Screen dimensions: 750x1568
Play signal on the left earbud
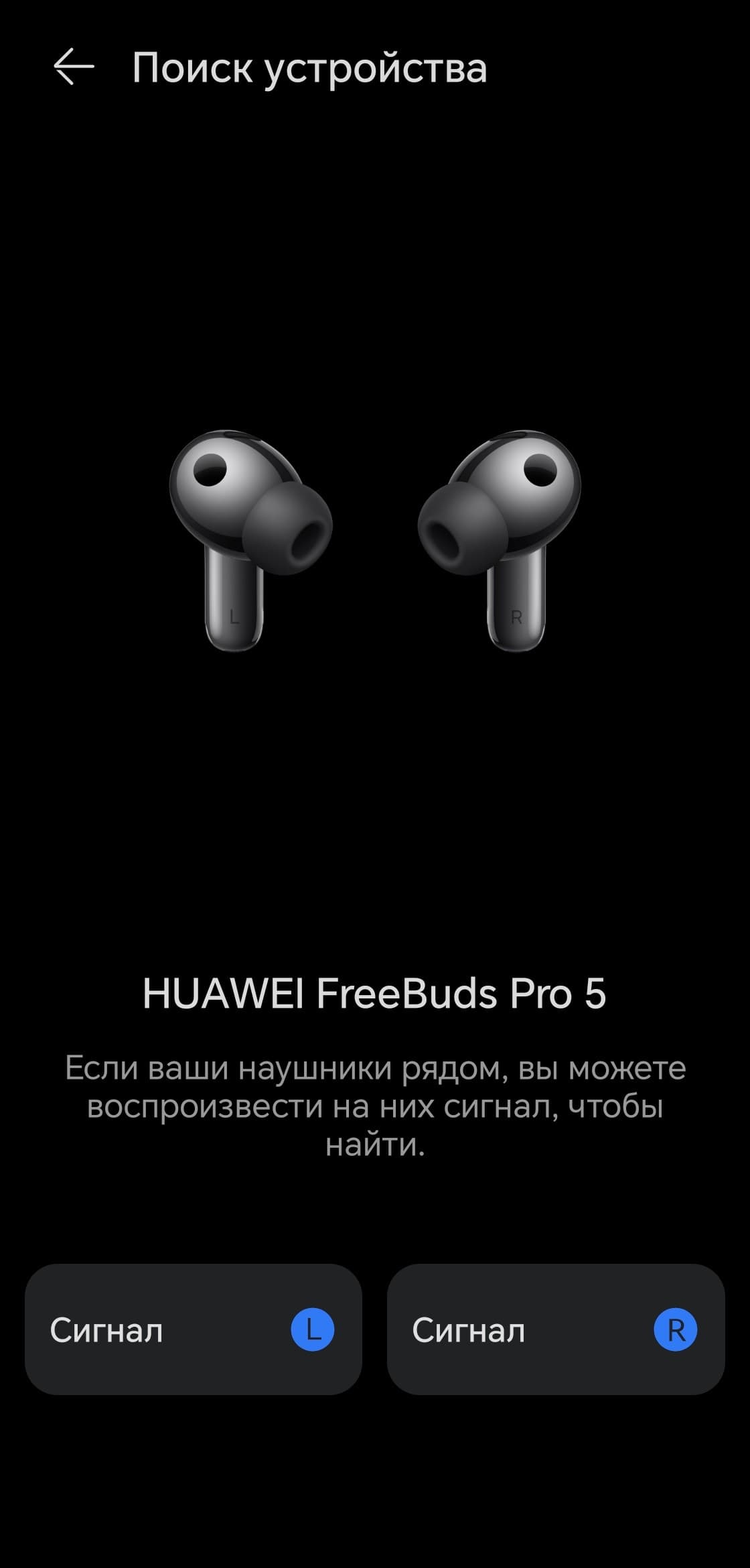[193, 1329]
